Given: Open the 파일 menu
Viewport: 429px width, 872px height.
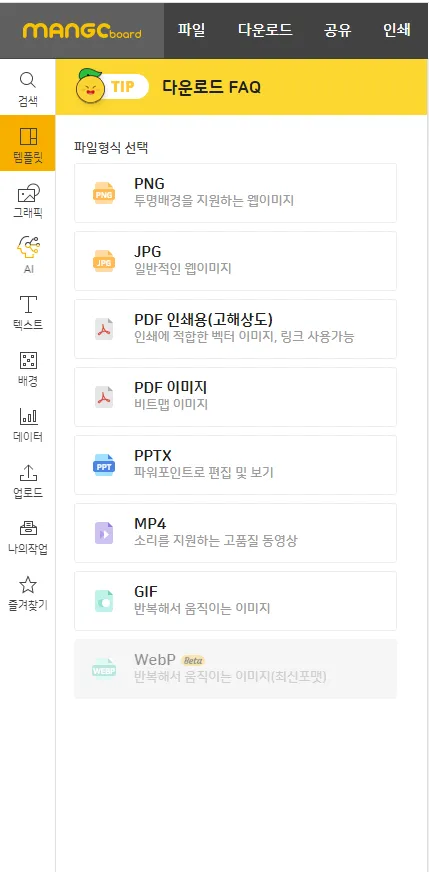Looking at the screenshot, I should coord(191,30).
